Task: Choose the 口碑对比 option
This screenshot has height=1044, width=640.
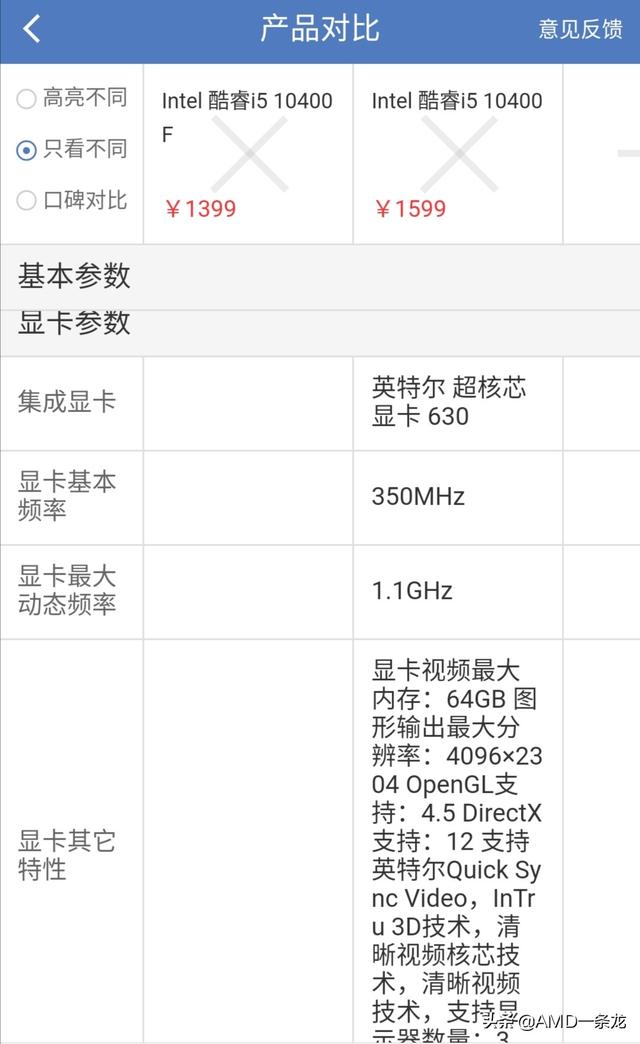Action: pos(72,200)
